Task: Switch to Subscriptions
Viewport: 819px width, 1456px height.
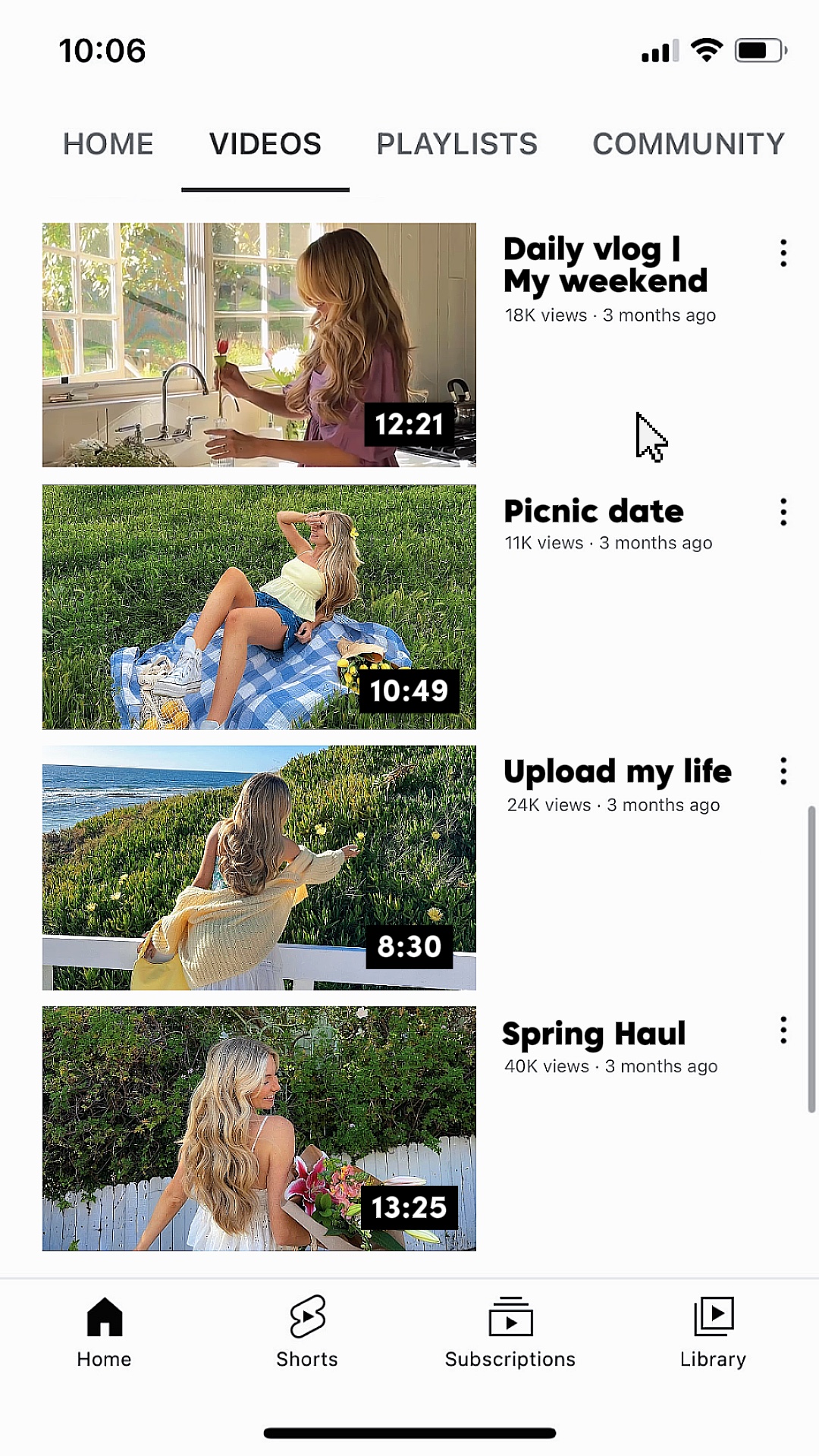Action: tap(510, 1332)
